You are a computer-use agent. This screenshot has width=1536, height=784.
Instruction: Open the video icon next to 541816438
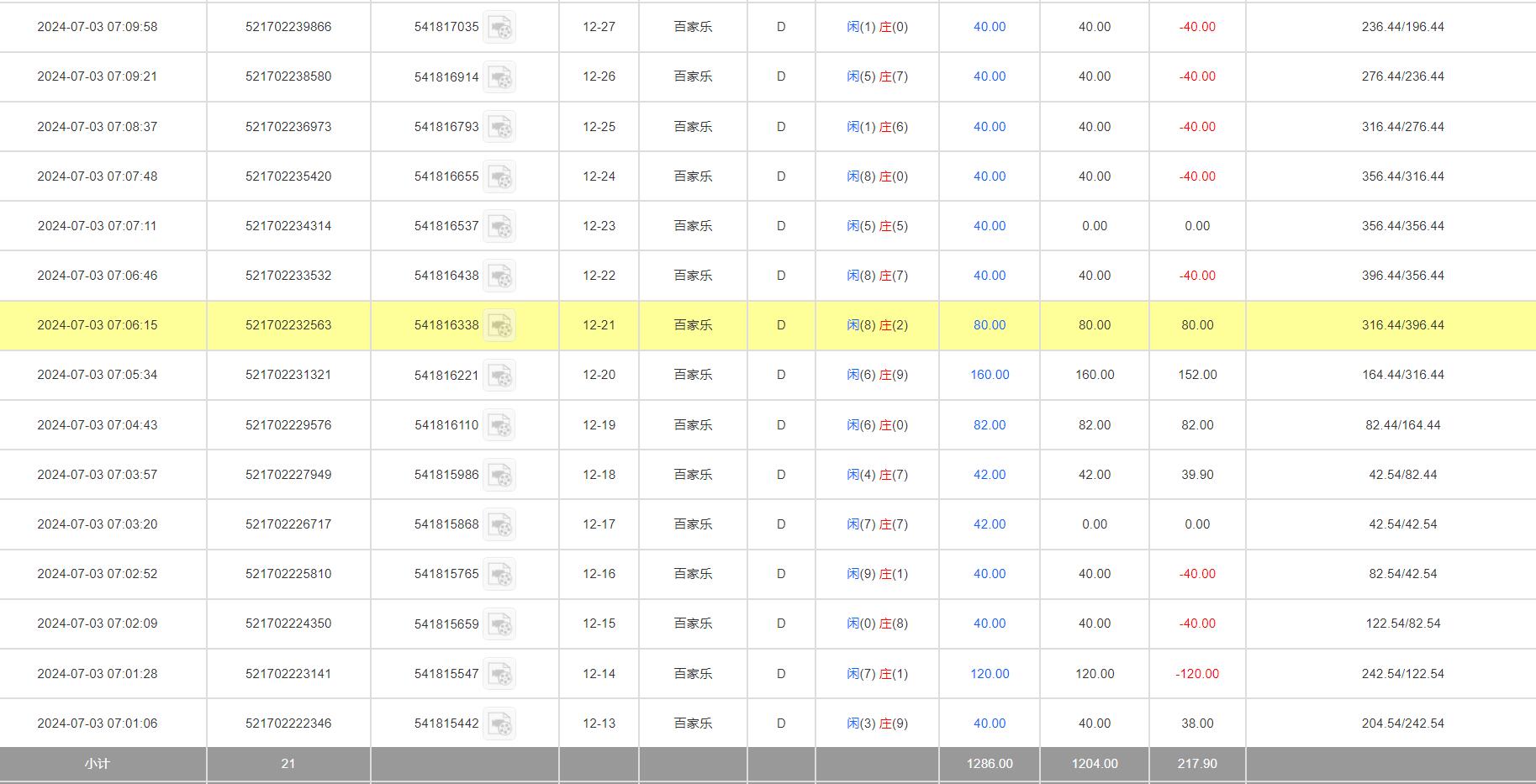(499, 276)
